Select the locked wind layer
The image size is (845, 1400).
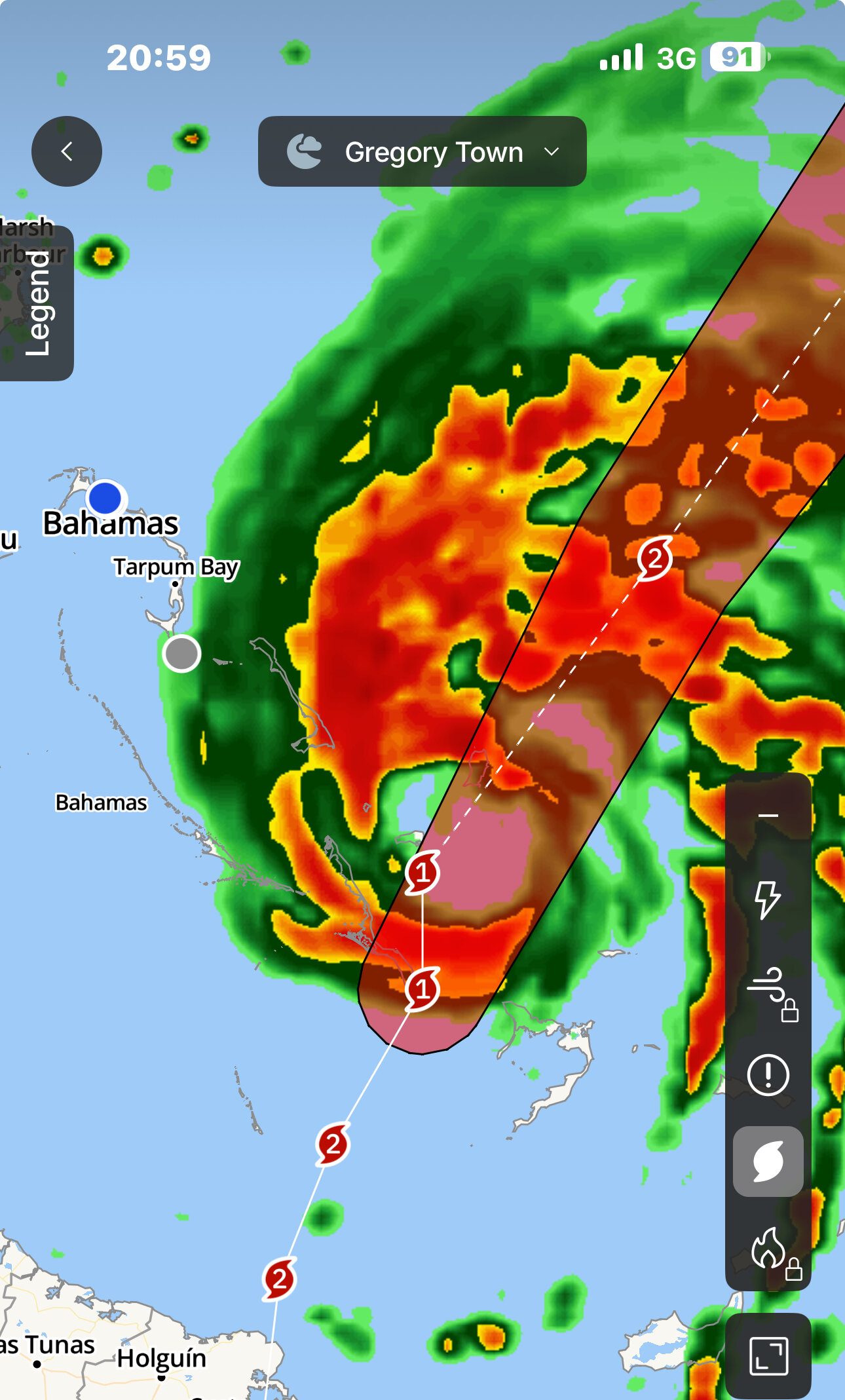point(768,988)
